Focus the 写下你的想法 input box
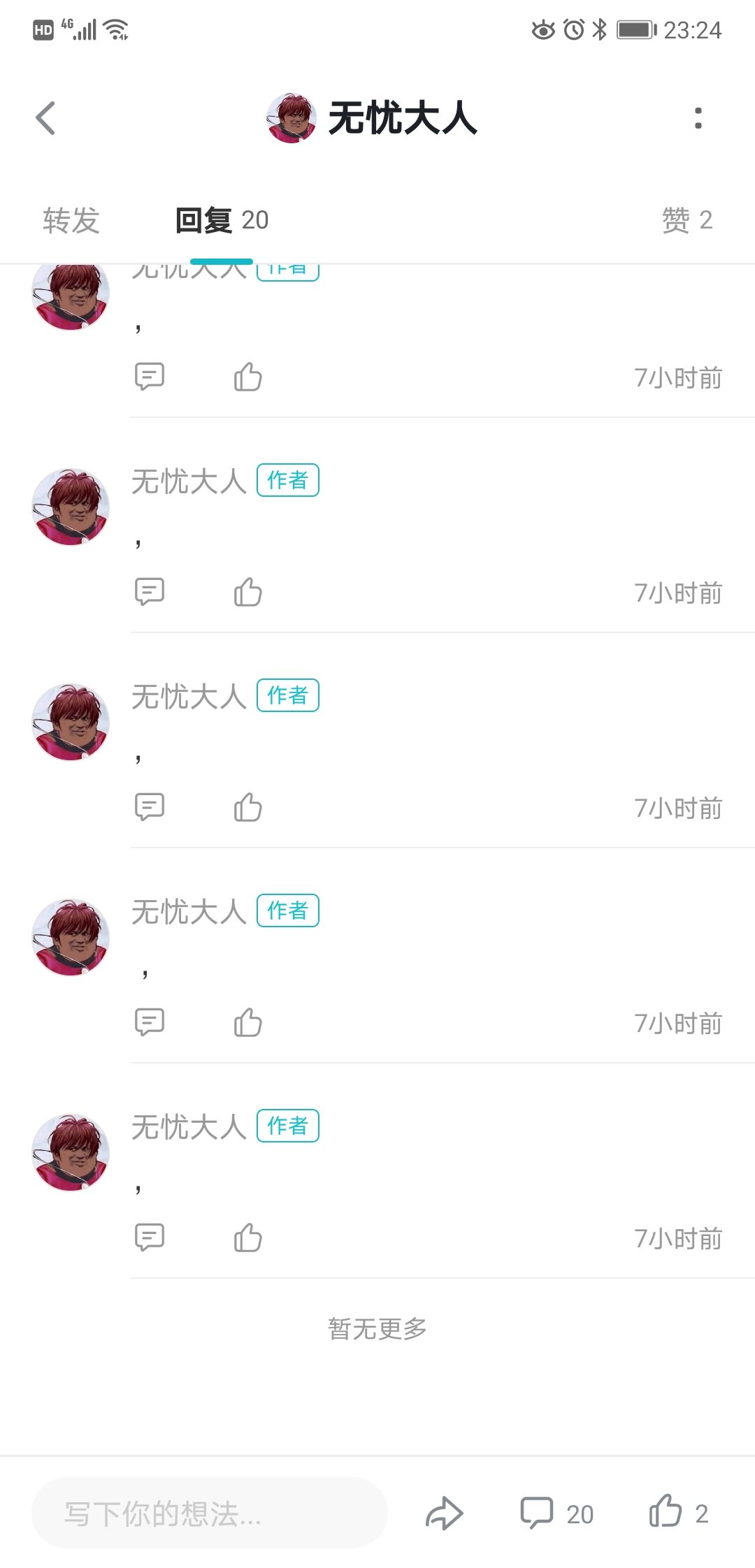755x1568 pixels. coord(210,1513)
